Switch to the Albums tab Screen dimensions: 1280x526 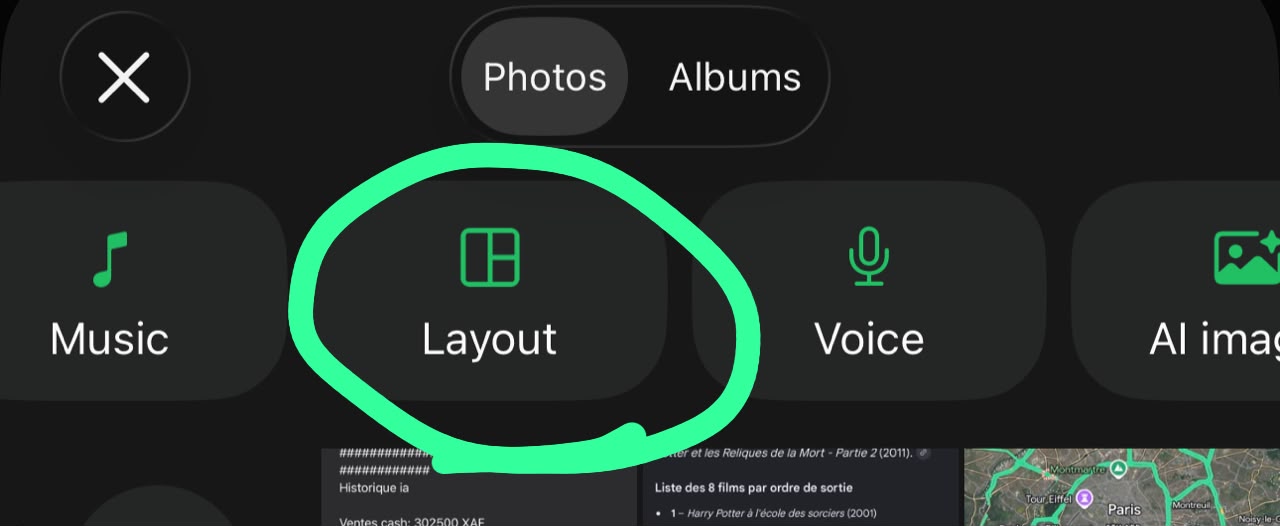point(735,77)
